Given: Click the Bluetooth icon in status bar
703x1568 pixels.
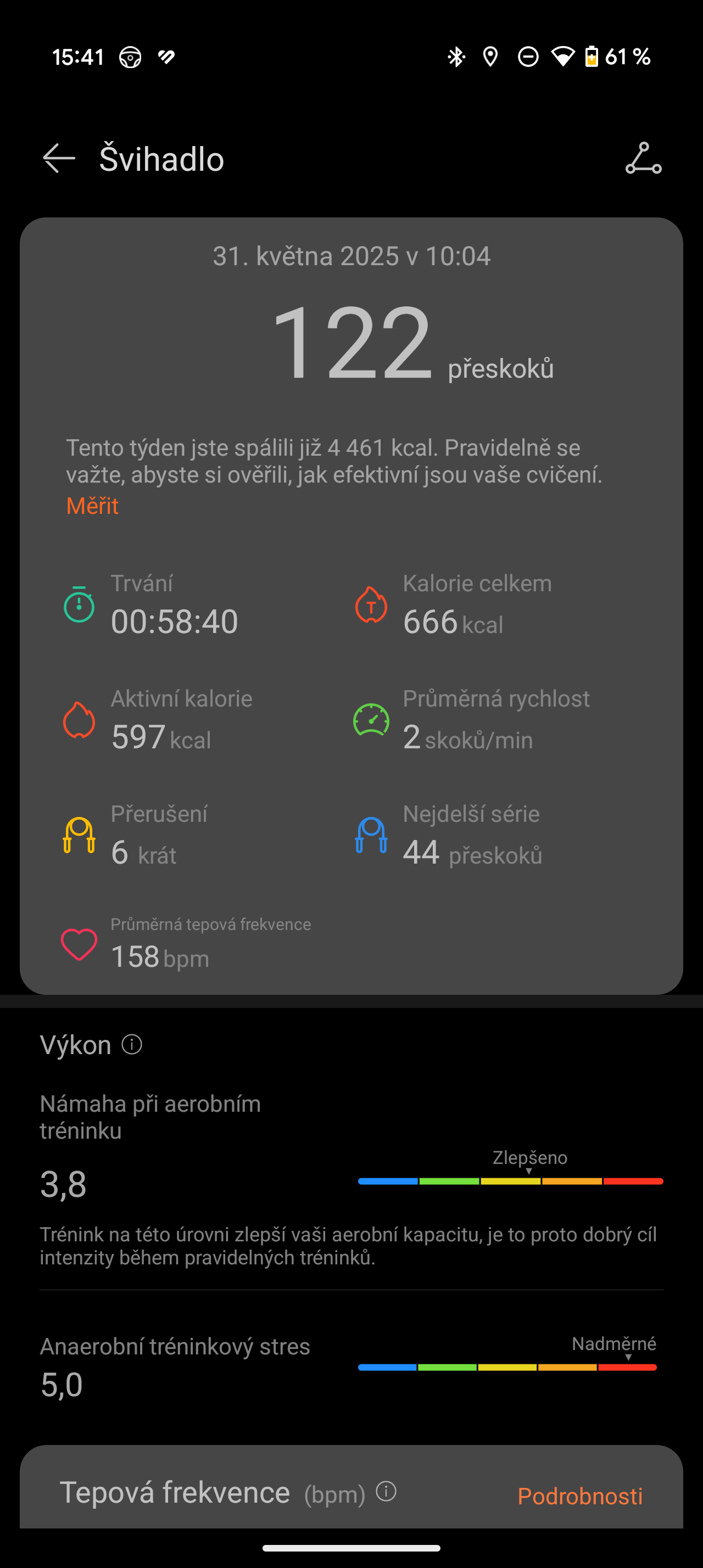Looking at the screenshot, I should (455, 57).
